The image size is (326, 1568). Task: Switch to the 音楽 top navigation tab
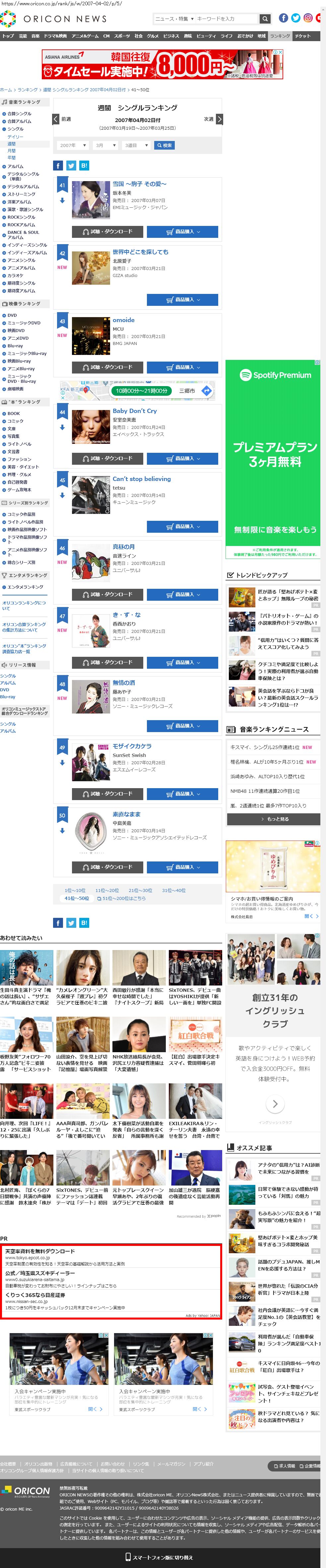(x=35, y=36)
